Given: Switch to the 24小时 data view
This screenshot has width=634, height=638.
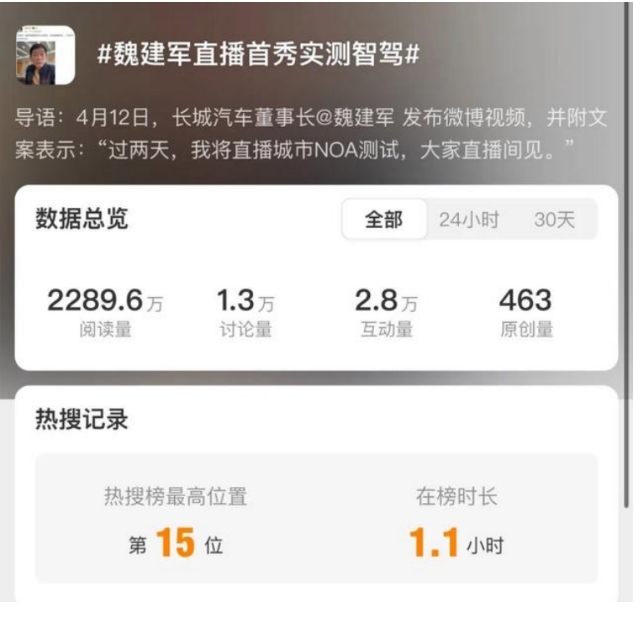Looking at the screenshot, I should pyautogui.click(x=468, y=220).
